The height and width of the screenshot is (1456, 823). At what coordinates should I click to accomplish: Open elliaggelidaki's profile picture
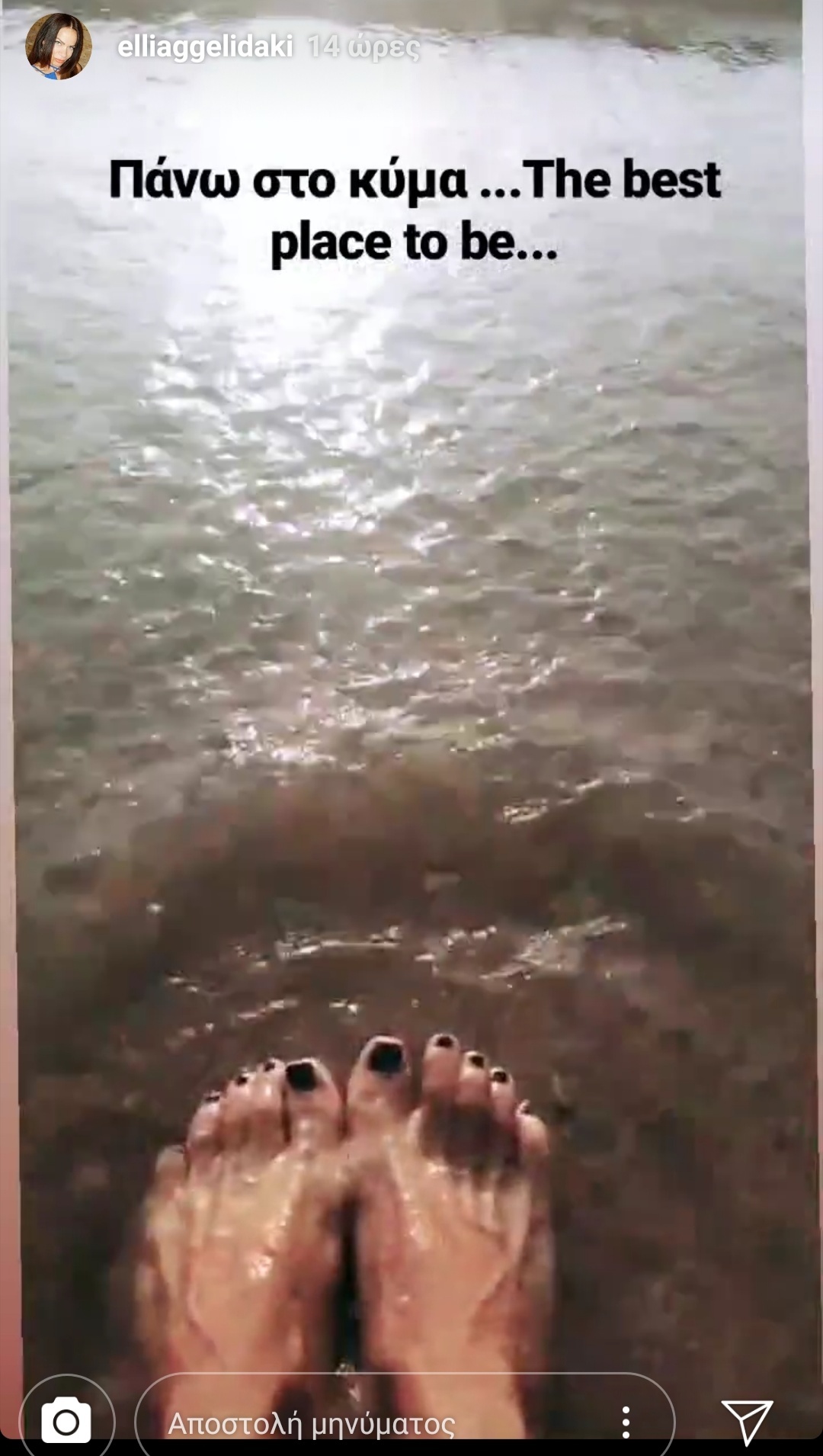point(58,47)
